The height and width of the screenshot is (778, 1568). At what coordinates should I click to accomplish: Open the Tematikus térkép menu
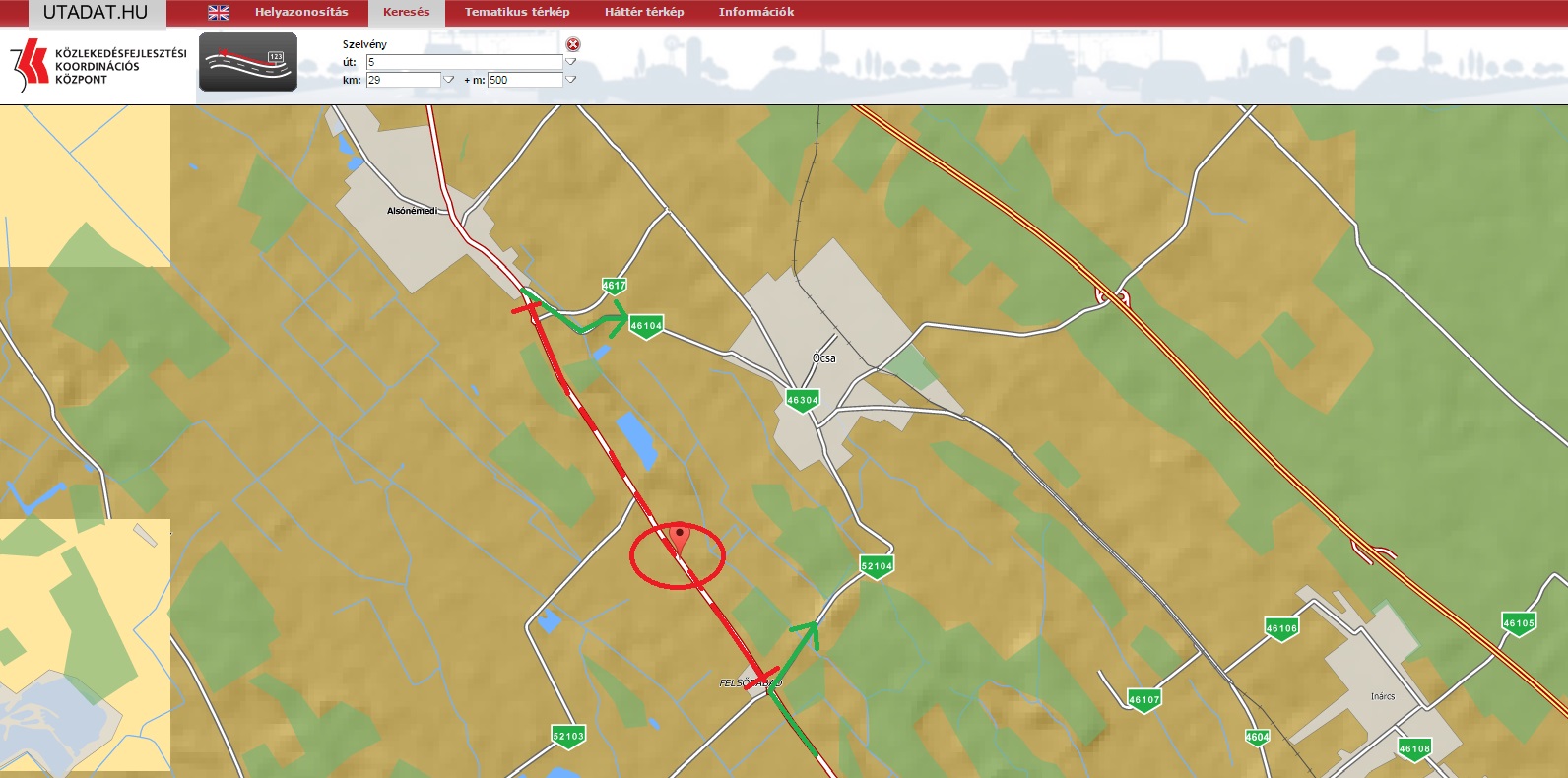pyautogui.click(x=517, y=13)
